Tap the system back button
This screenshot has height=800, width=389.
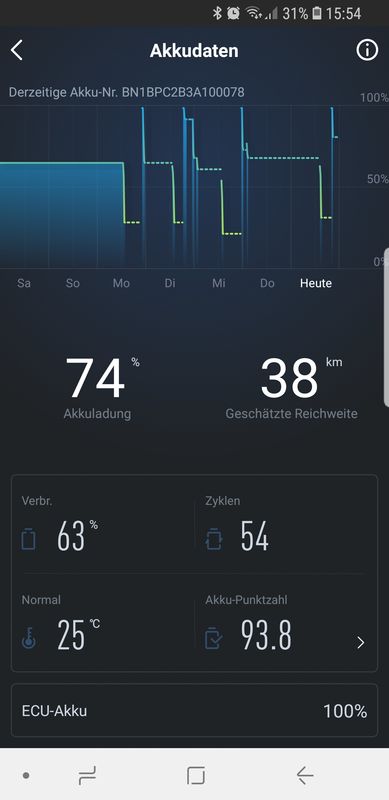pyautogui.click(x=305, y=776)
